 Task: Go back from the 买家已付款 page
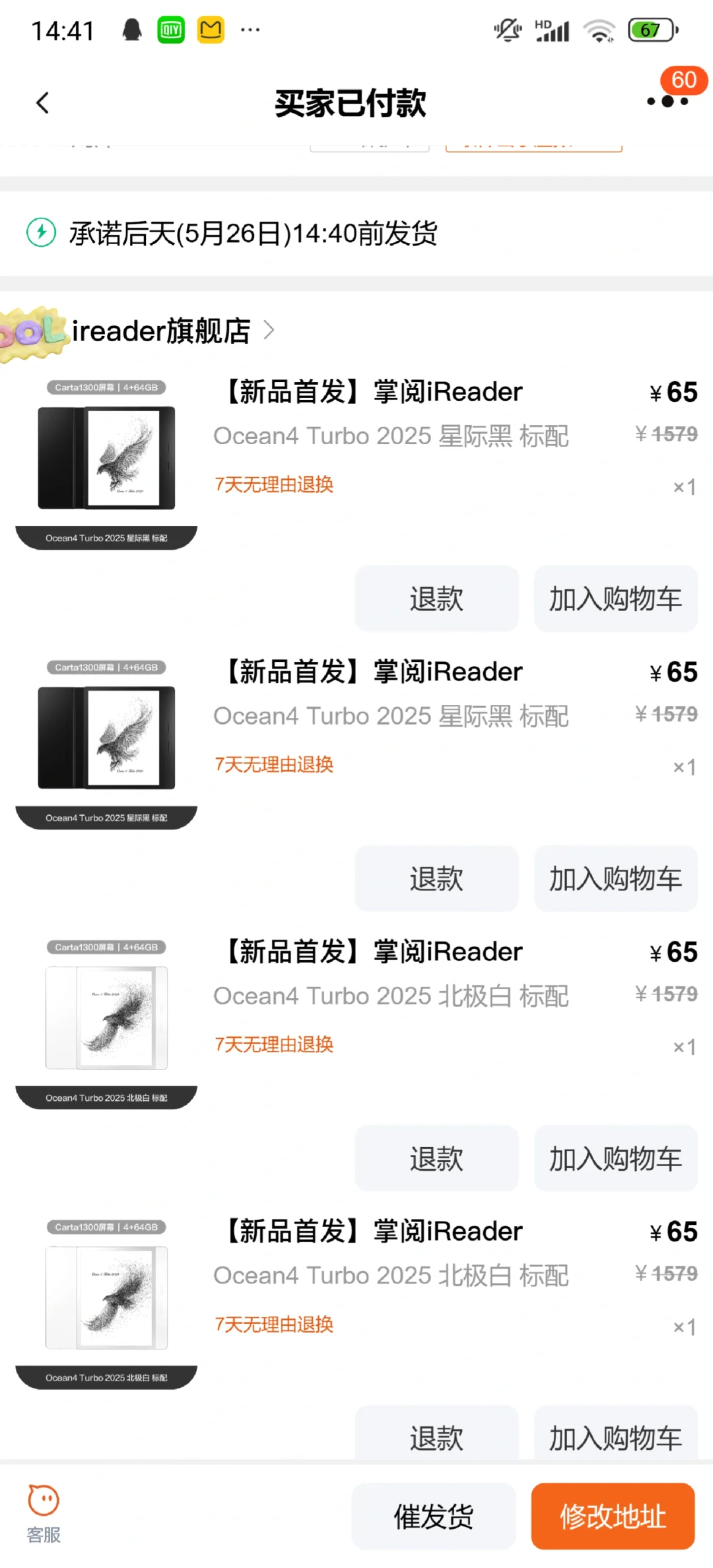tap(43, 103)
